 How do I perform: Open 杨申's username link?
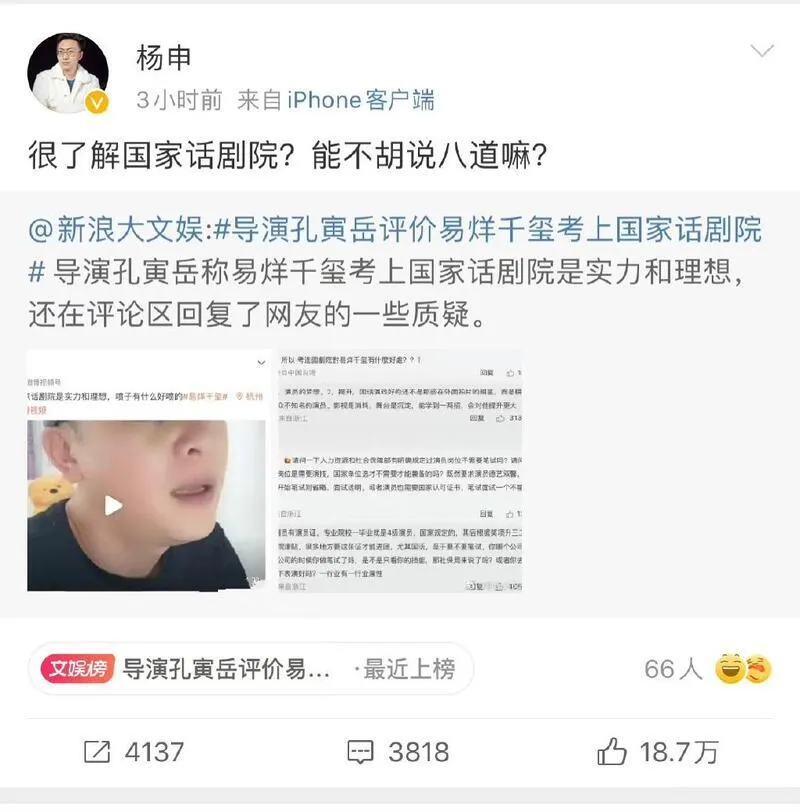163,57
